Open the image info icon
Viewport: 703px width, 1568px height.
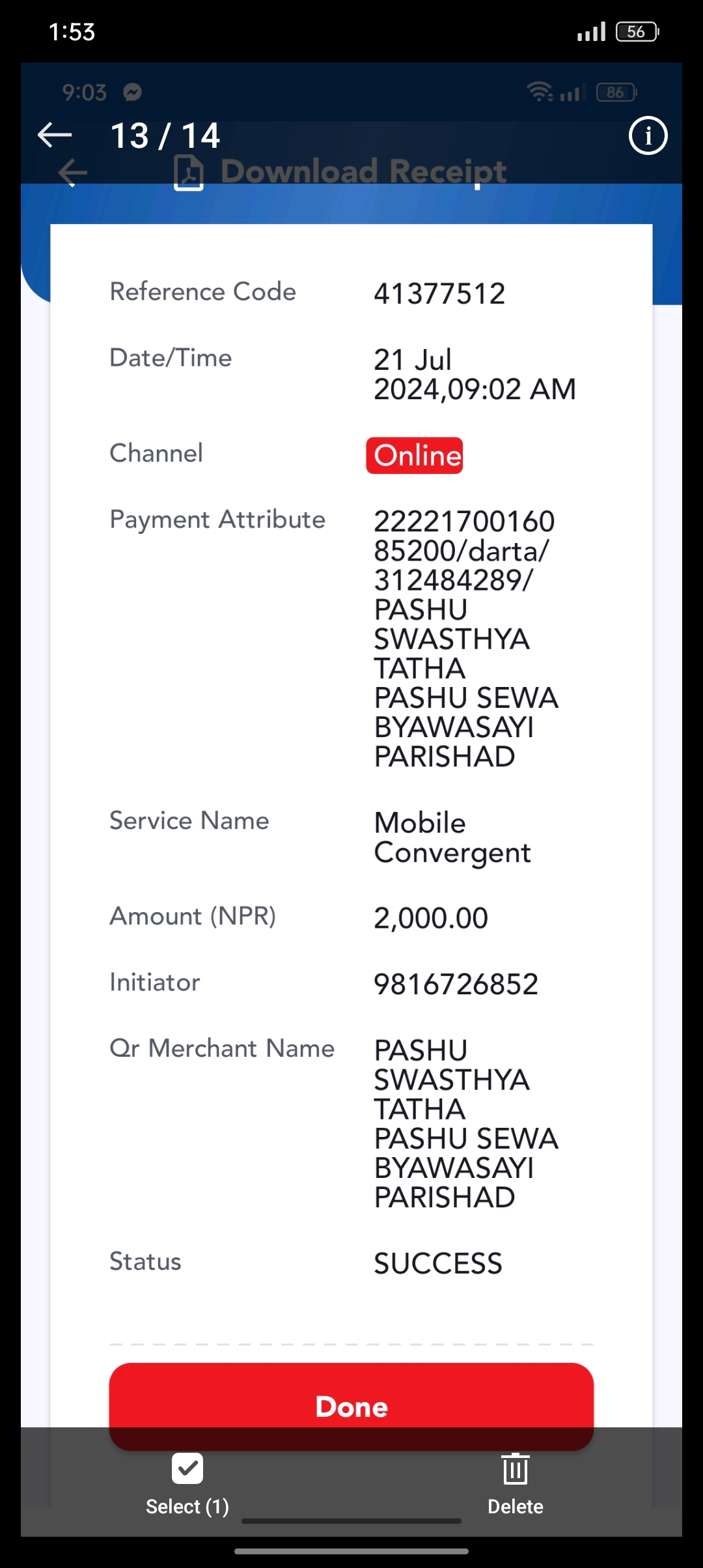pyautogui.click(x=648, y=135)
